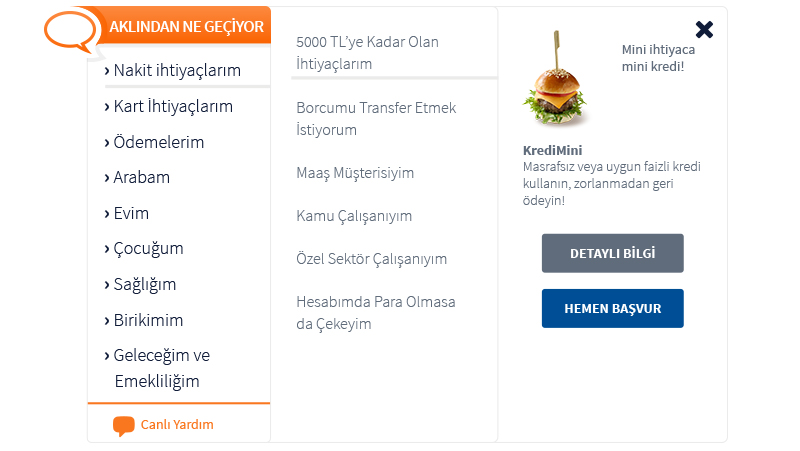Open the Birikimim category

[x=148, y=320]
